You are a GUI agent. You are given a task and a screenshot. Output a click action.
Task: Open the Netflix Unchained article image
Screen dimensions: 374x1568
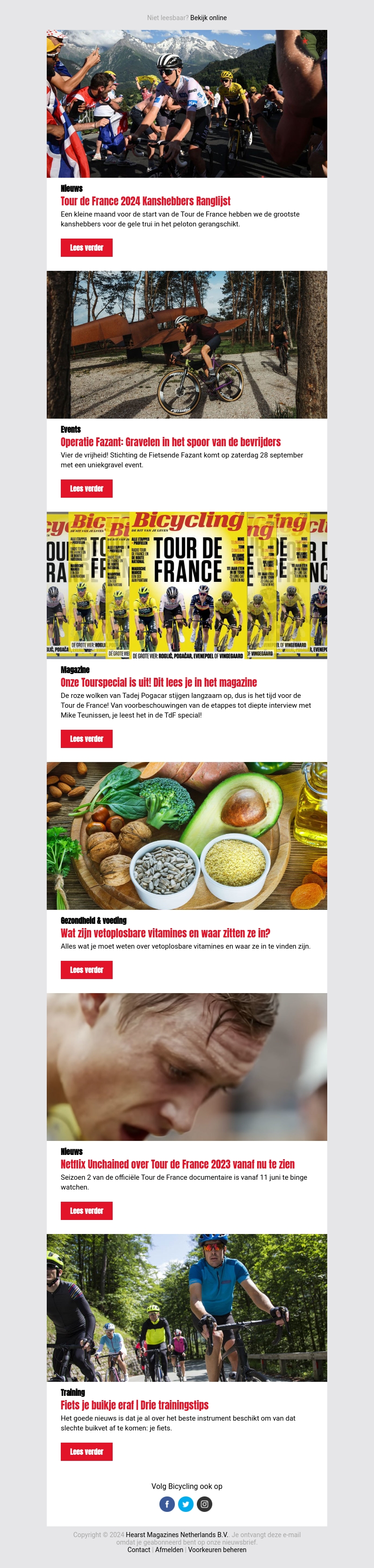pos(187,1067)
